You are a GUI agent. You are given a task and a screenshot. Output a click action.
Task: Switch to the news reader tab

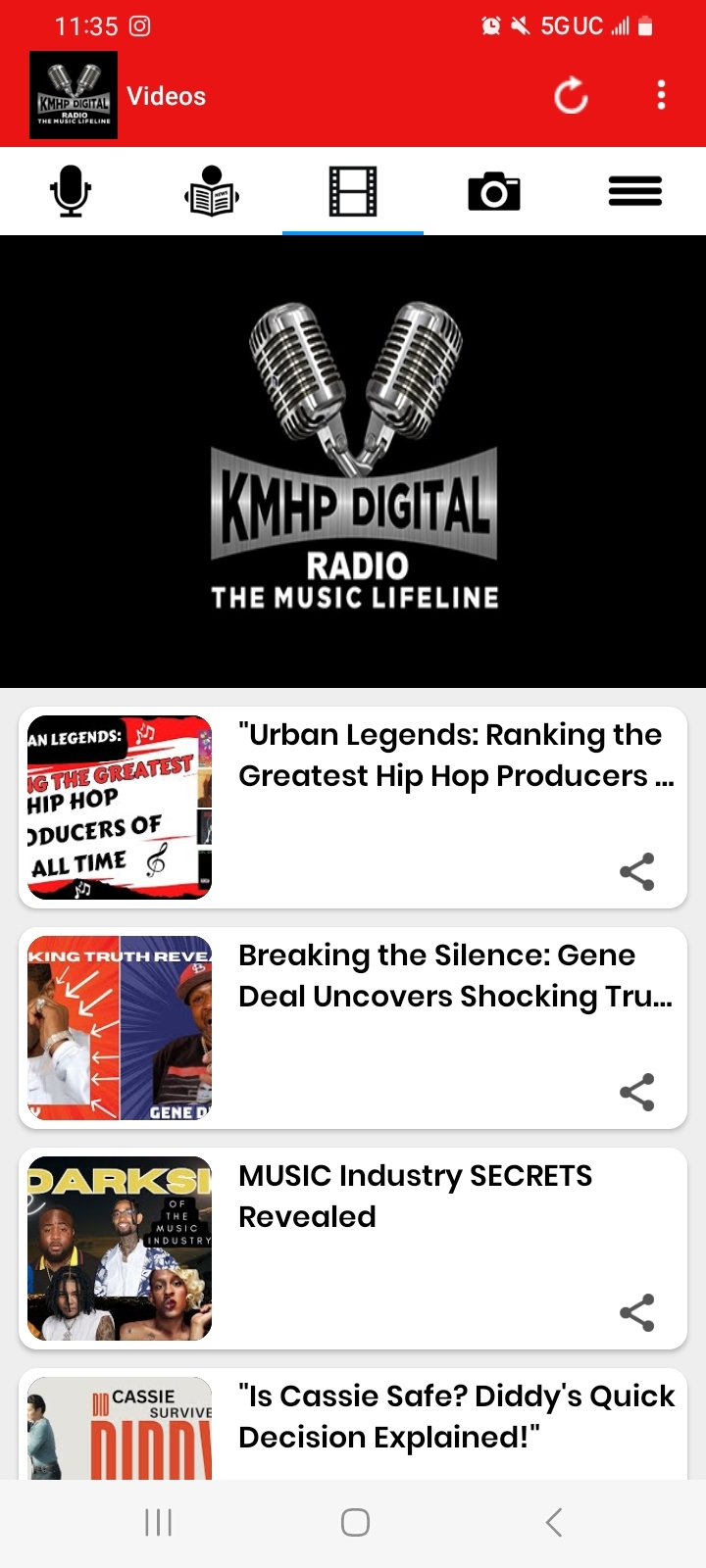point(212,191)
